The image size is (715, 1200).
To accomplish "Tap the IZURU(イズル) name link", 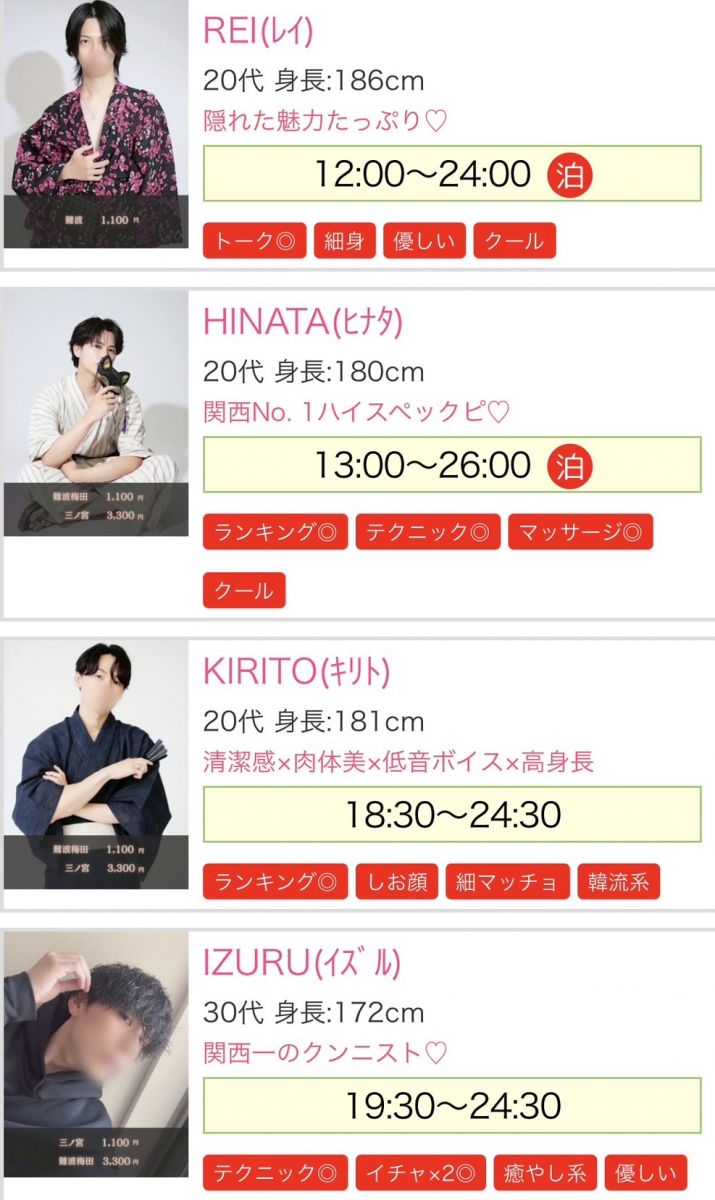I will coord(302,964).
